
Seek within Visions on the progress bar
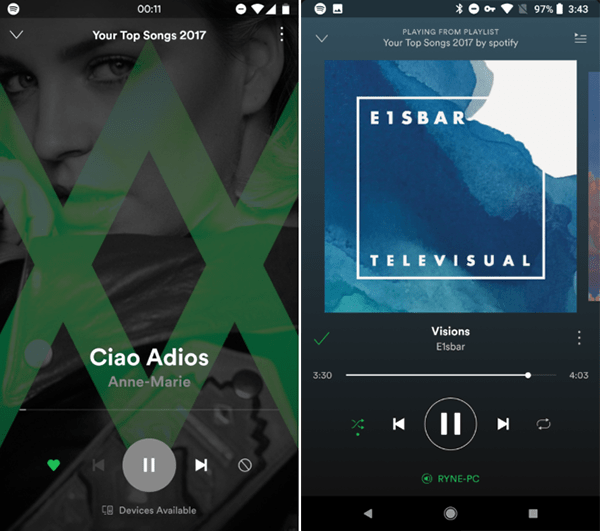click(450, 375)
